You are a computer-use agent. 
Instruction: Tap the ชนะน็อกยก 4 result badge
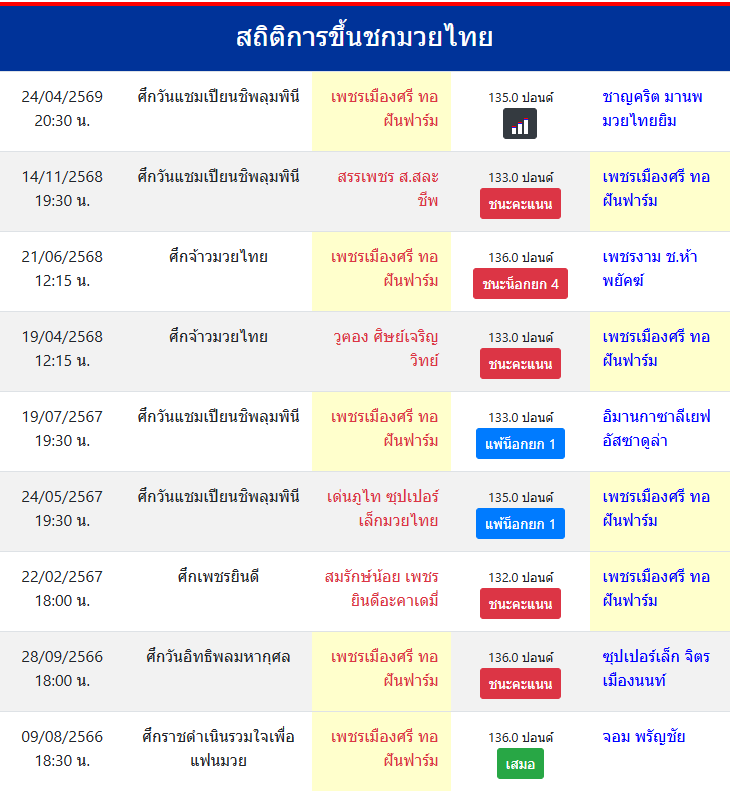[520, 284]
